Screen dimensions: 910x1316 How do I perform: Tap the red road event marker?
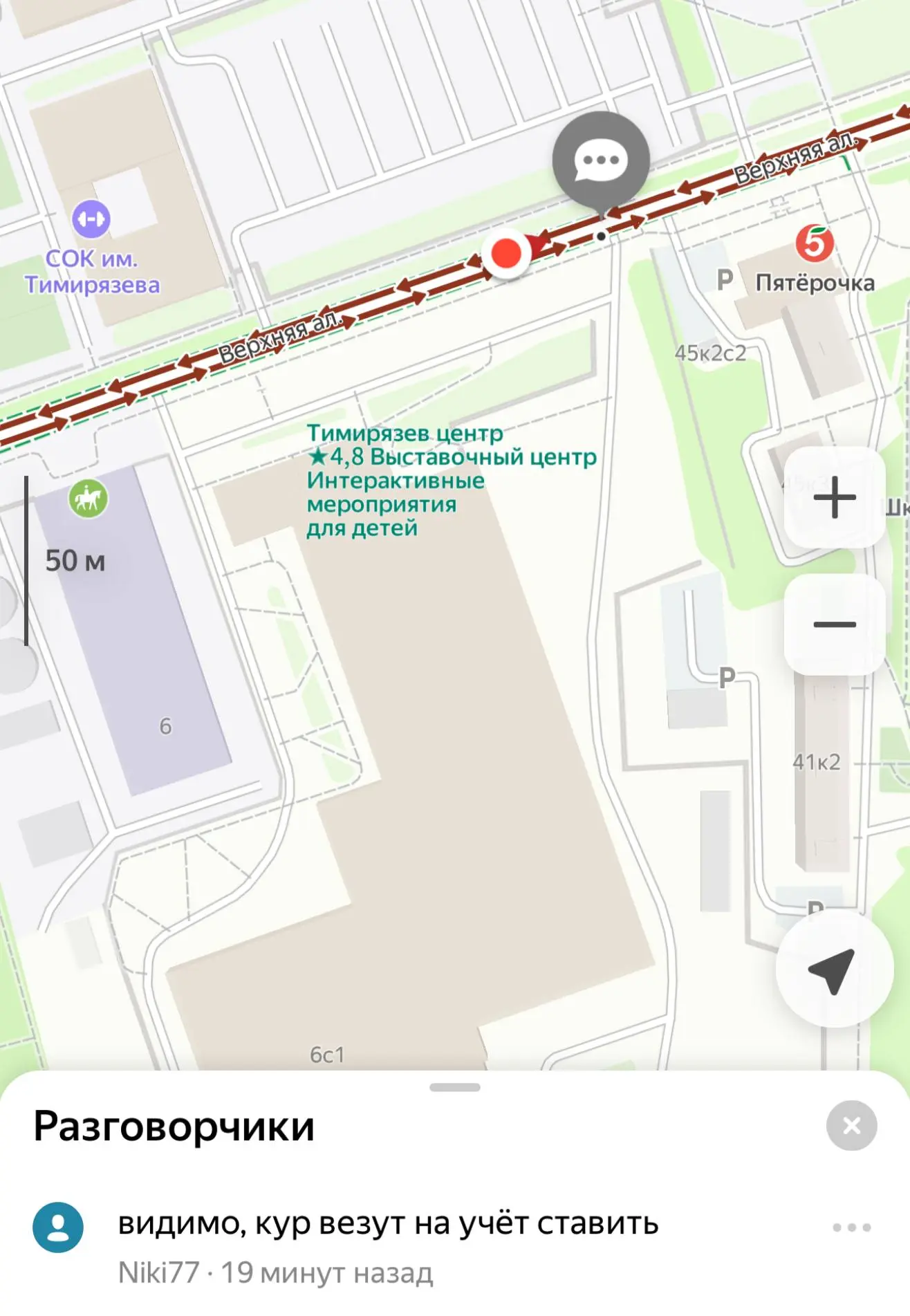point(507,254)
